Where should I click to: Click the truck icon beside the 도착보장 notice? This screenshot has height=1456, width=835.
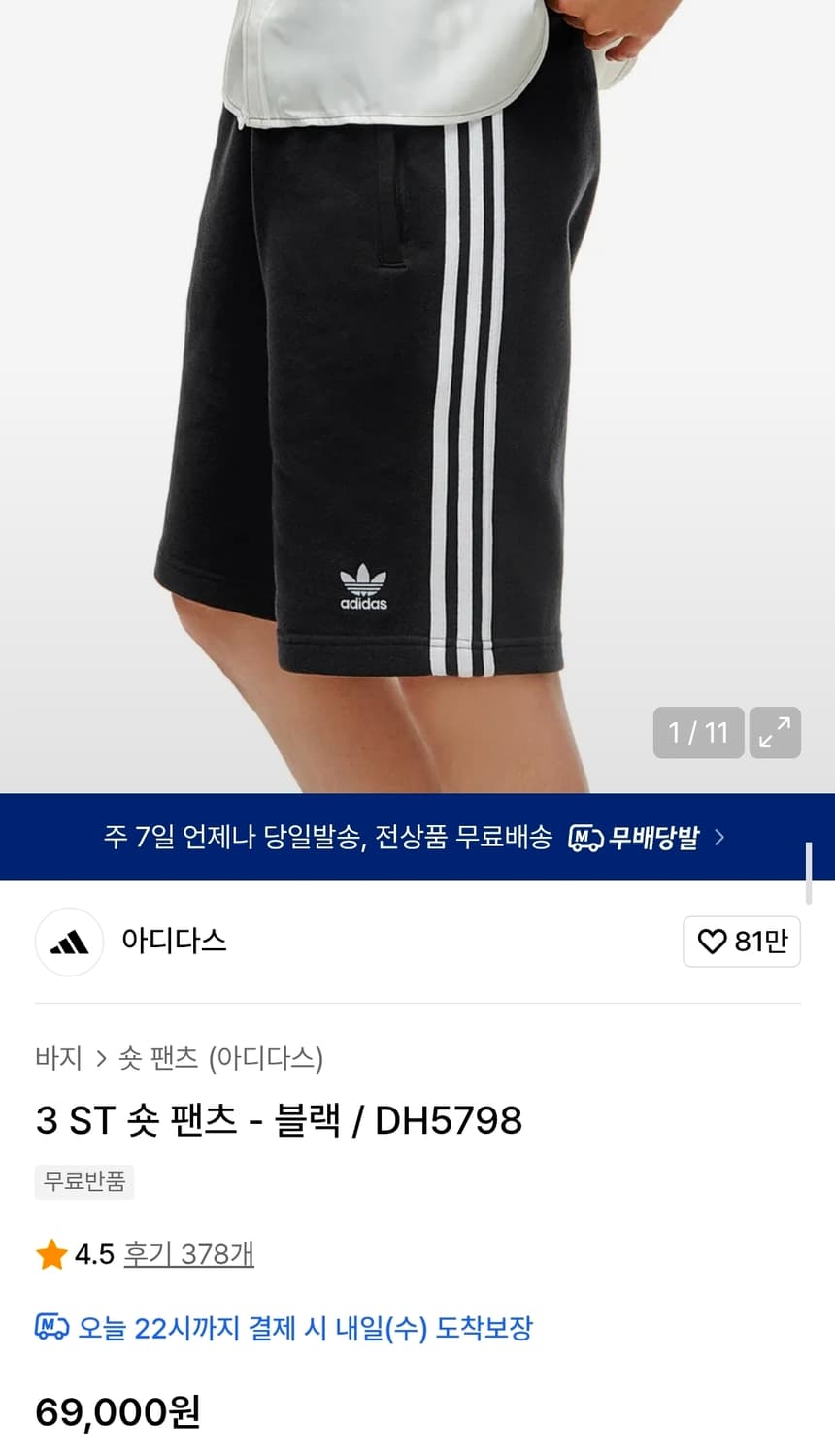click(51, 1329)
